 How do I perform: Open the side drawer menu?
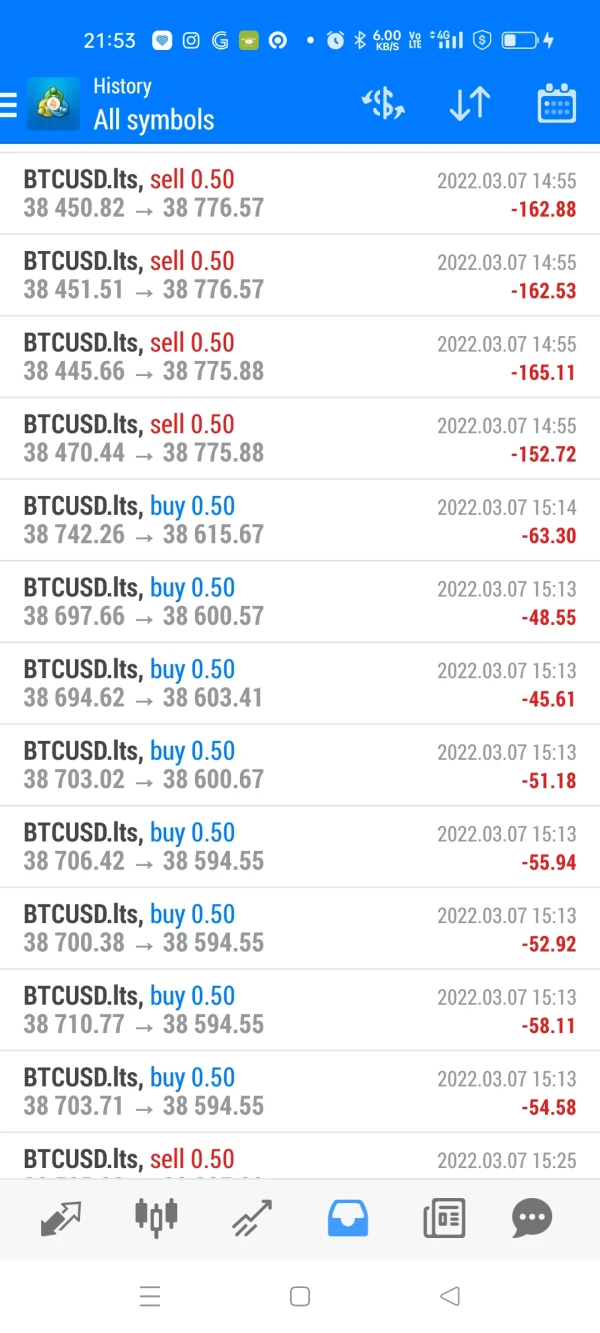[x=10, y=104]
